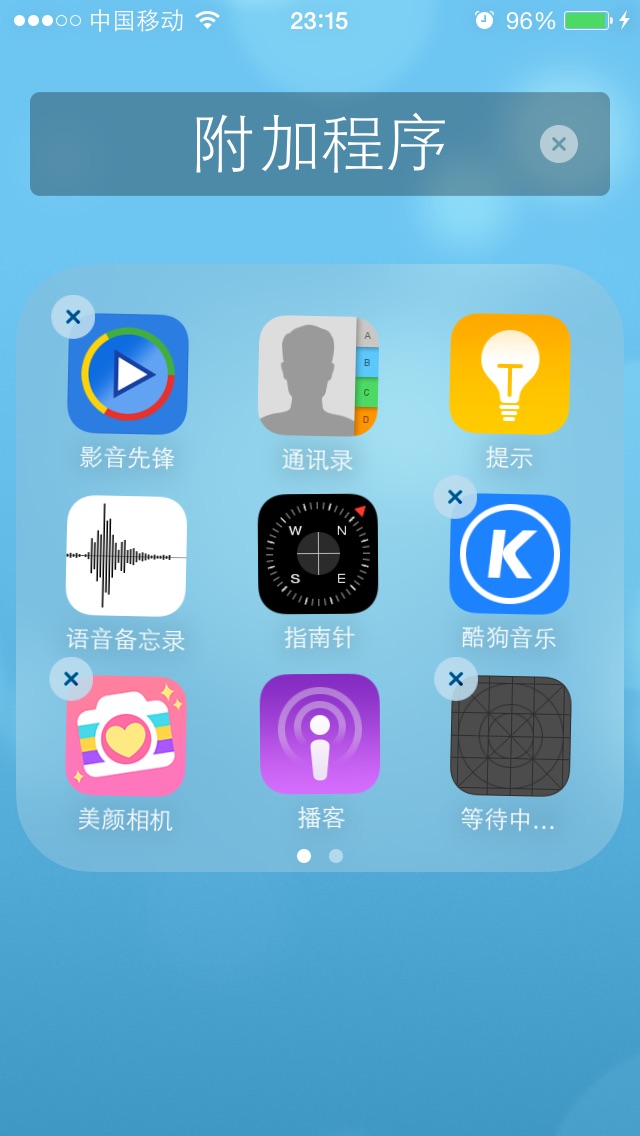This screenshot has width=640, height=1136.
Task: Tap the 等待中 waiting app icon
Action: [510, 736]
